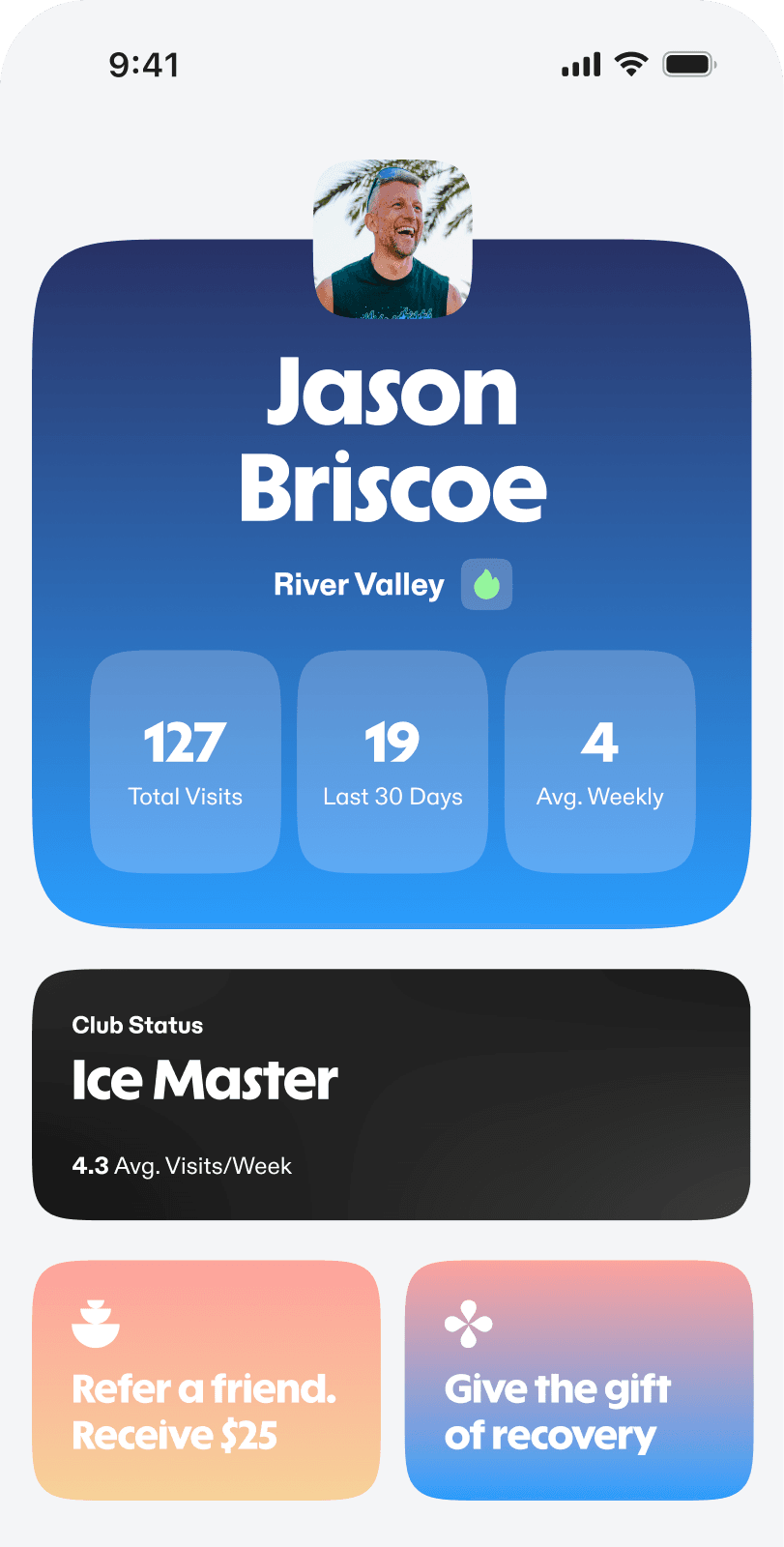Tap the Ice Master title text
The image size is (784, 1547).
pyautogui.click(x=203, y=1080)
